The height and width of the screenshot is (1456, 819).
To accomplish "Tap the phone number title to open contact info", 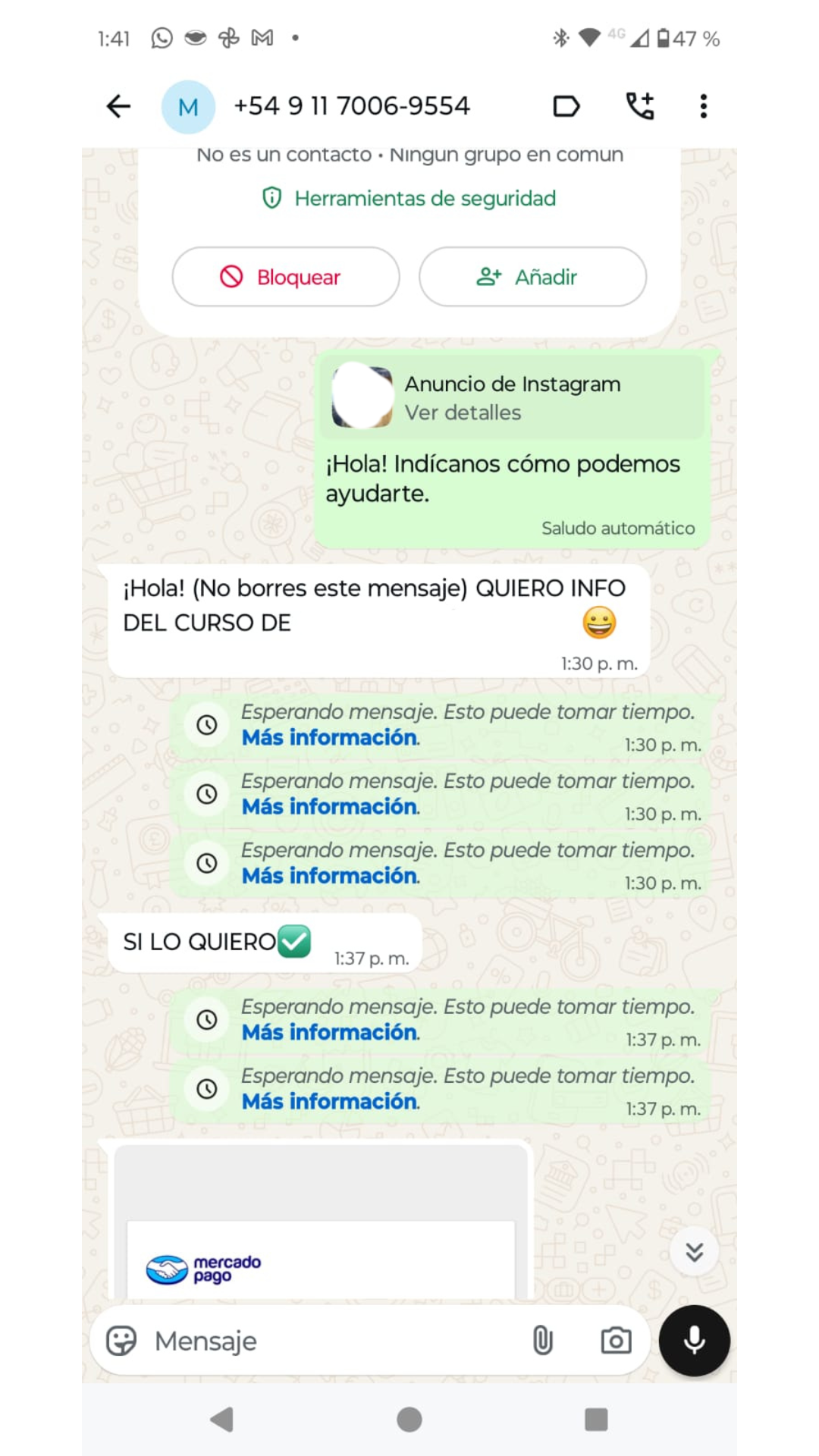I will point(351,105).
